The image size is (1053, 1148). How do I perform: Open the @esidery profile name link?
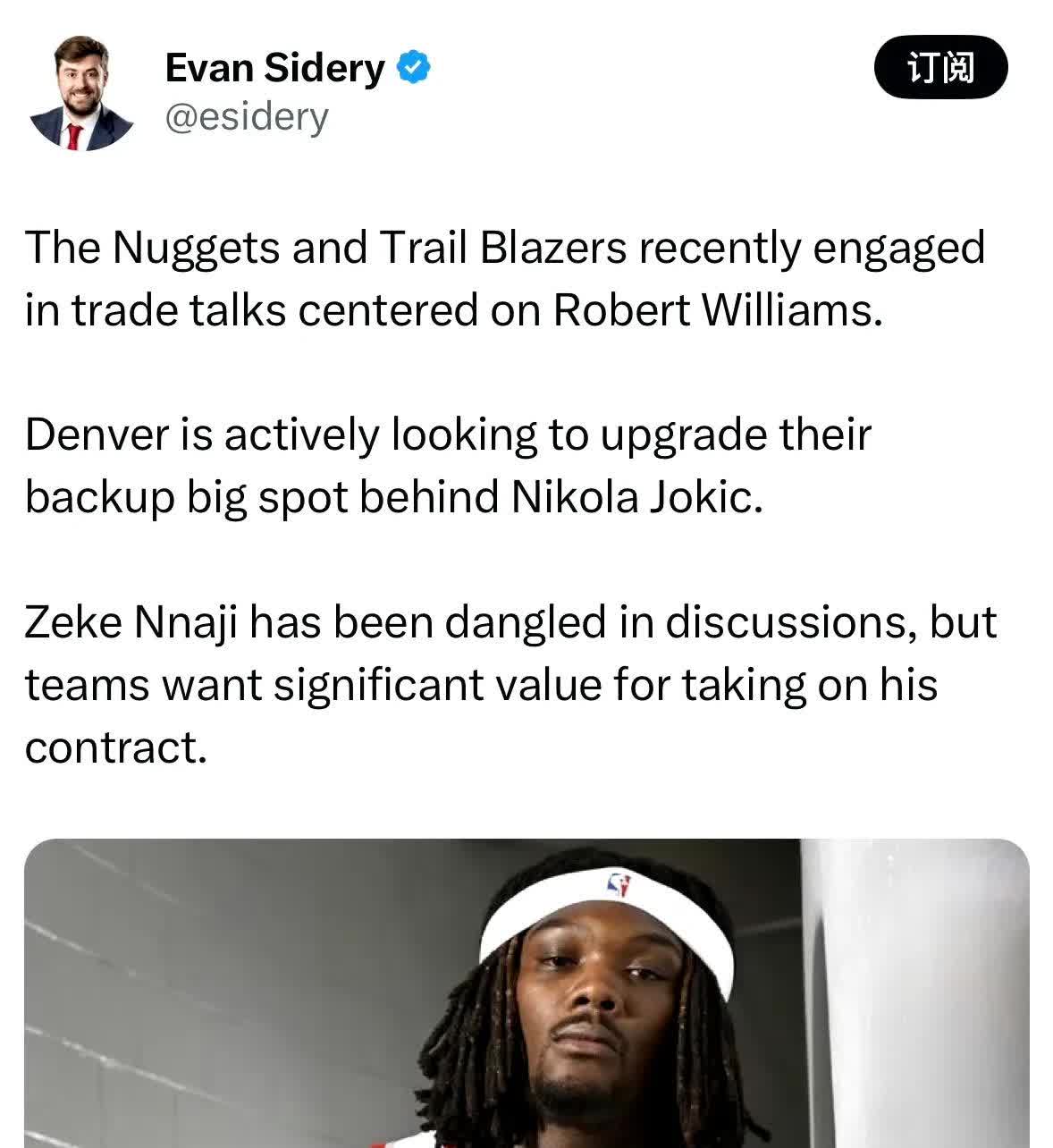pyautogui.click(x=247, y=117)
